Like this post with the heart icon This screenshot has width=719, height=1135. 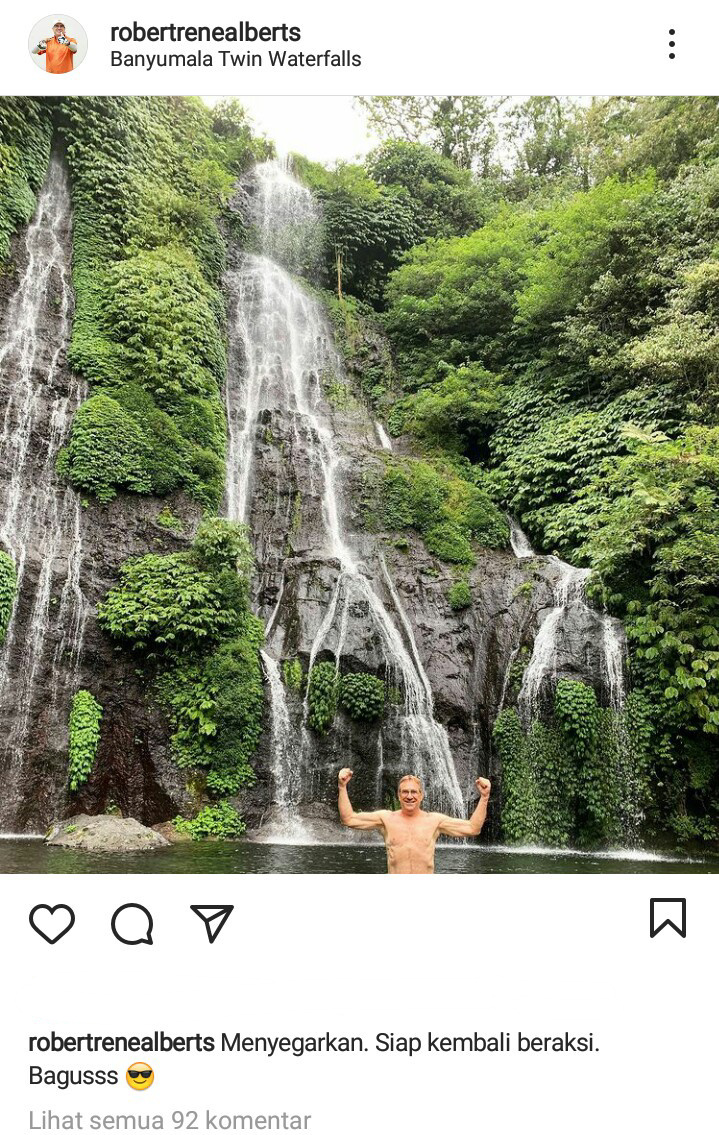click(52, 923)
